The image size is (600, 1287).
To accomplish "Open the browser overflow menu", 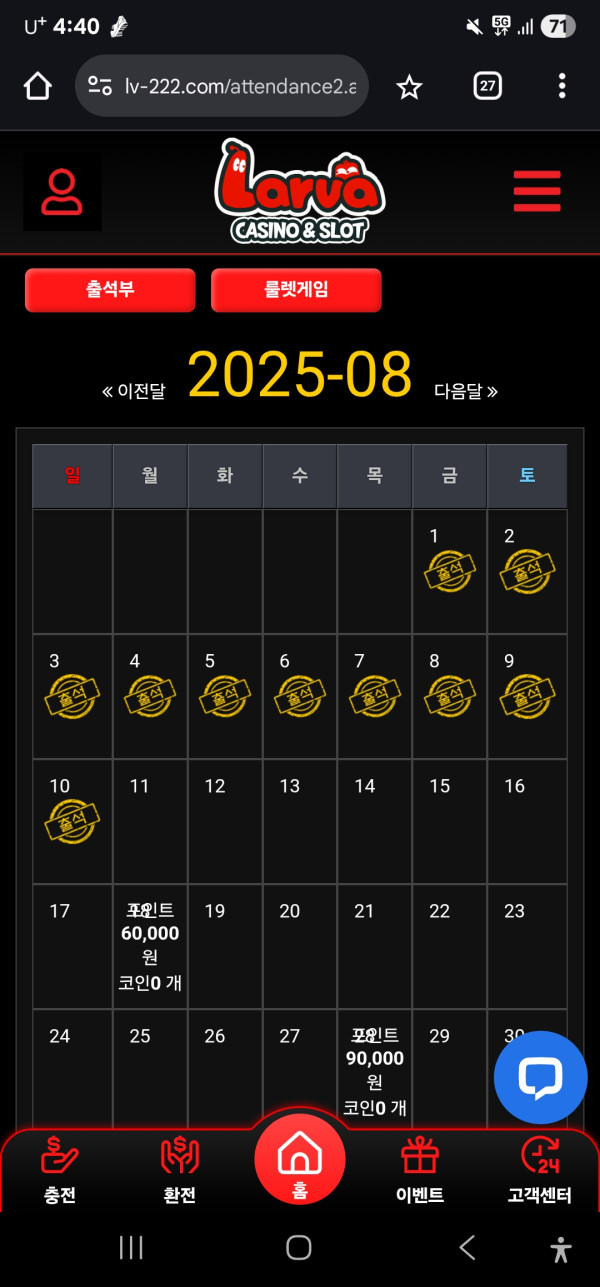I will (562, 86).
